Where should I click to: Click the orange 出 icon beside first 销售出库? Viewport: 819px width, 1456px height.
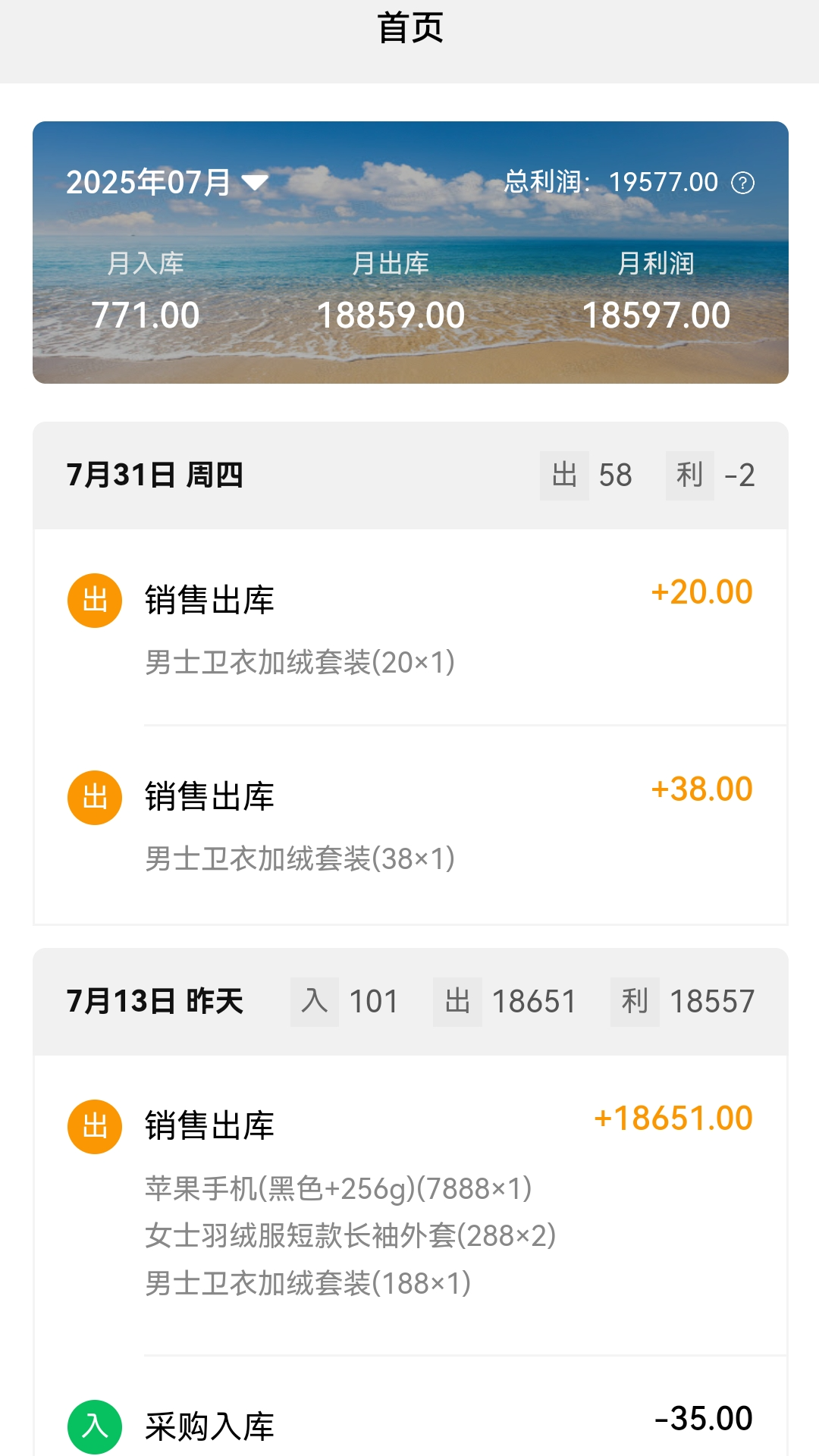94,599
